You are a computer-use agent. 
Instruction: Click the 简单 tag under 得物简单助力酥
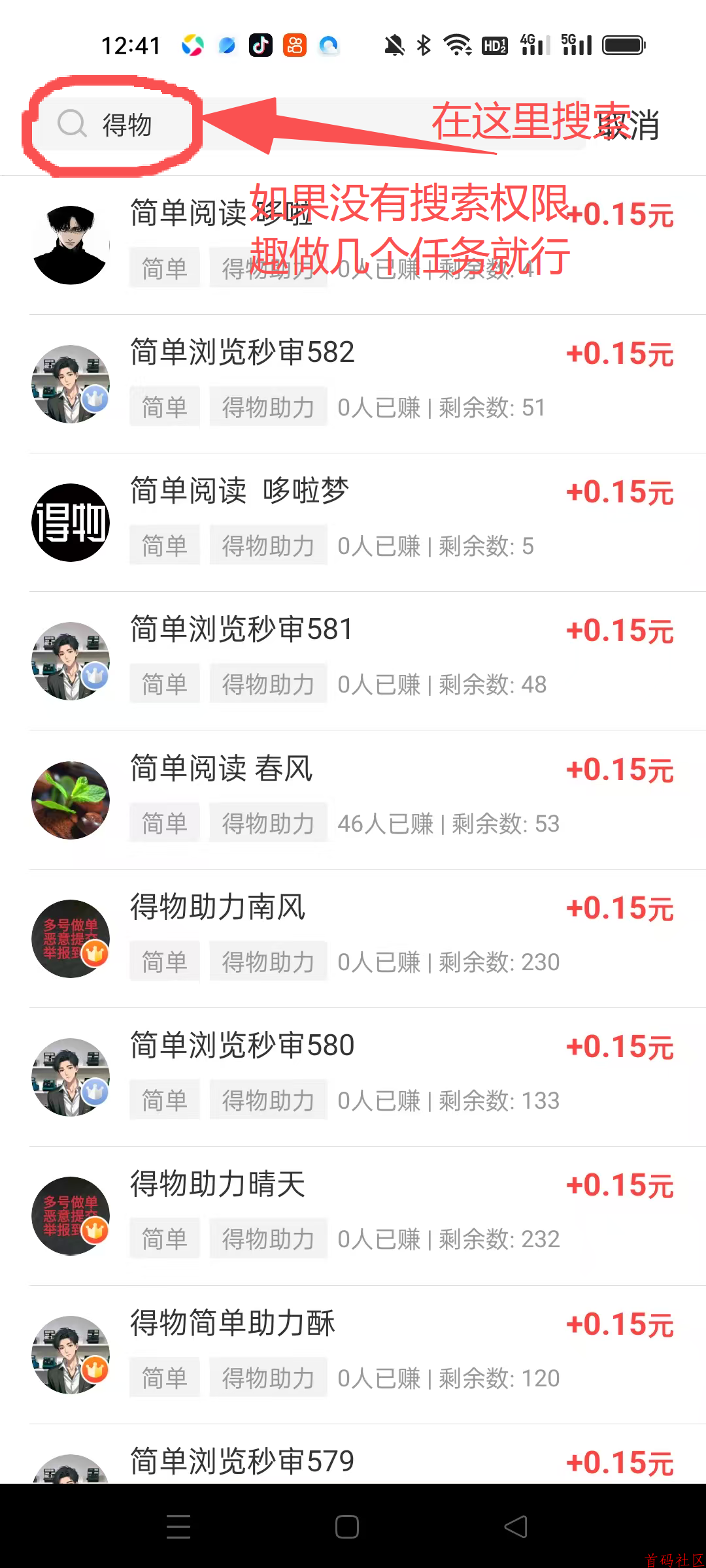click(163, 1377)
